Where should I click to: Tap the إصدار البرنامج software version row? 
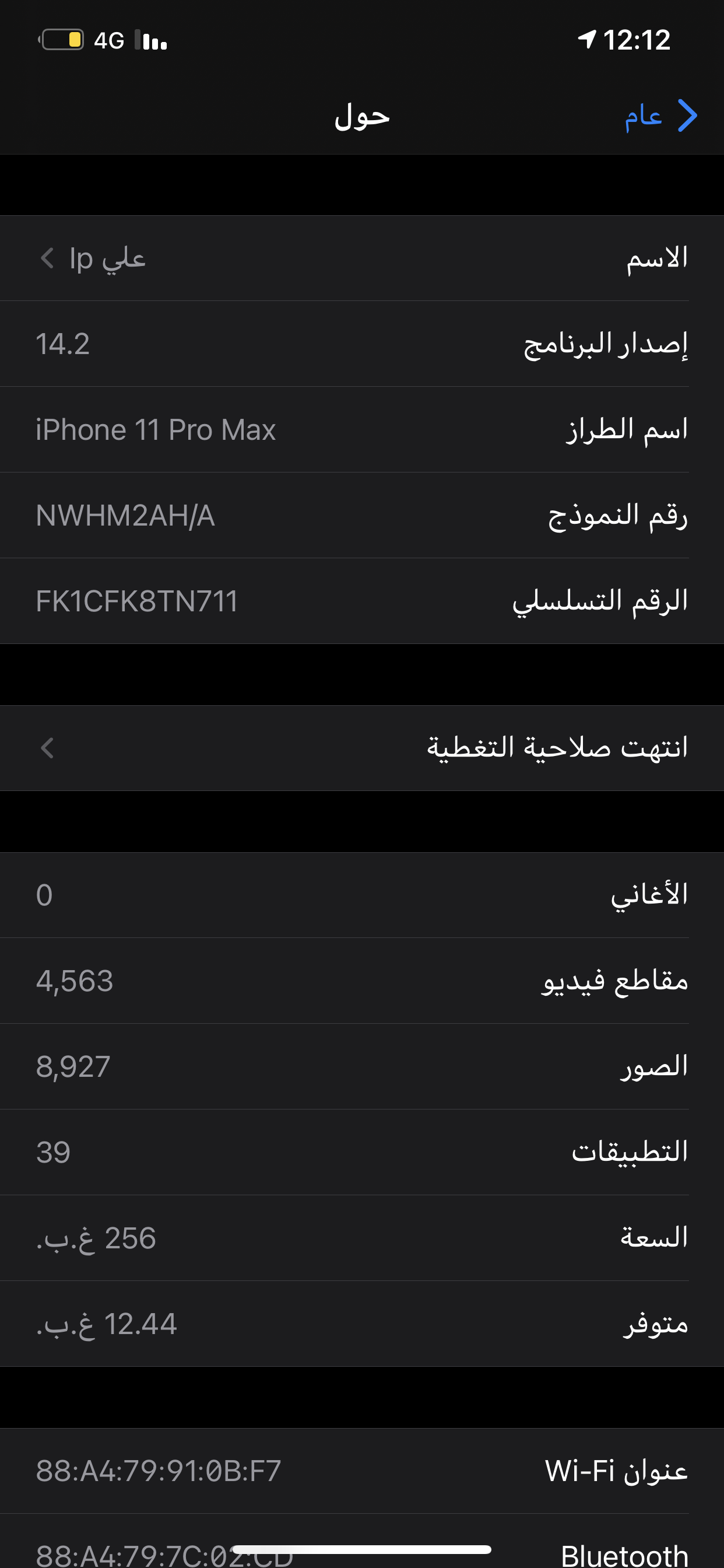[x=362, y=344]
